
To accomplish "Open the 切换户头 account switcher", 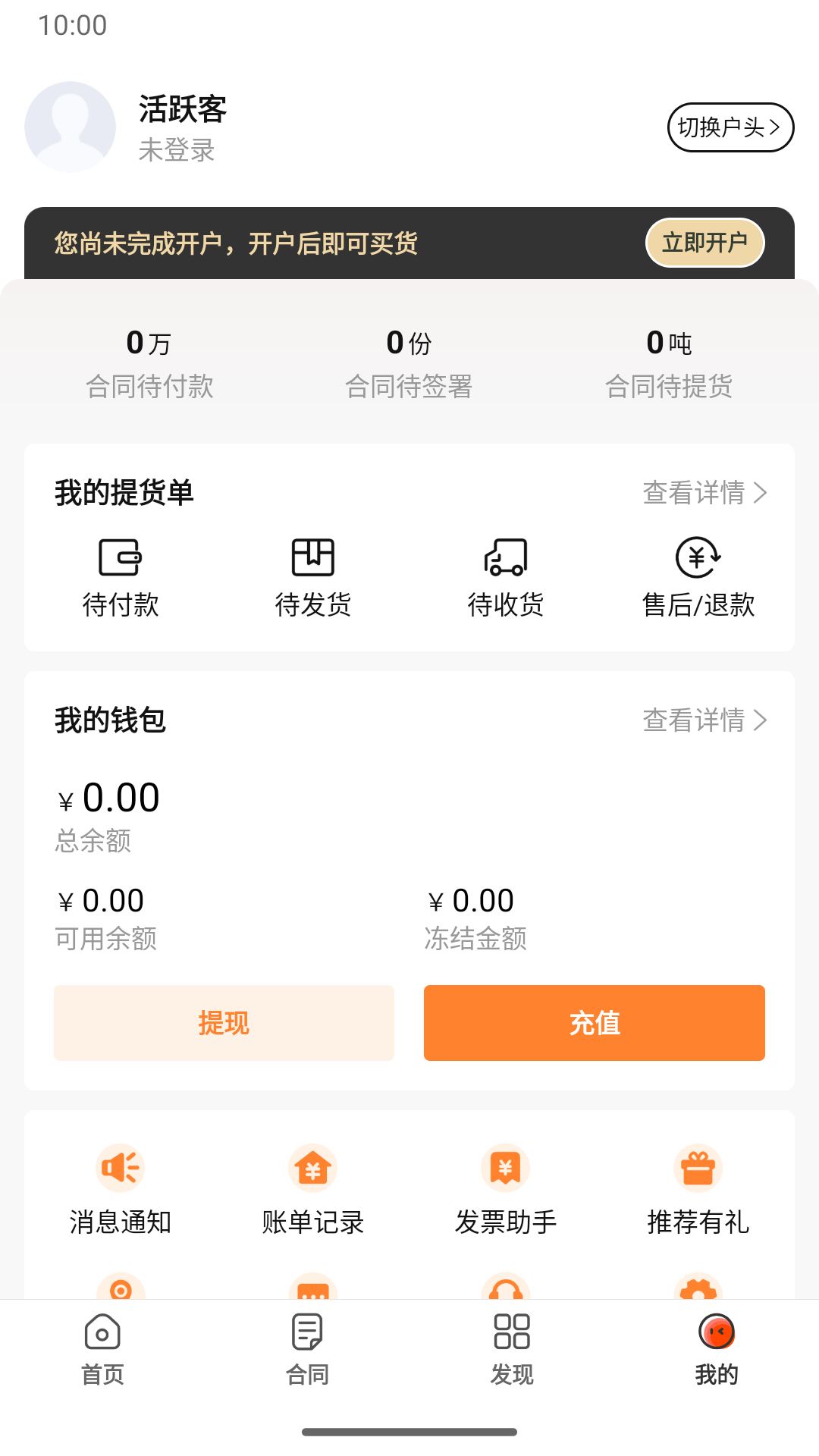I will pyautogui.click(x=730, y=127).
